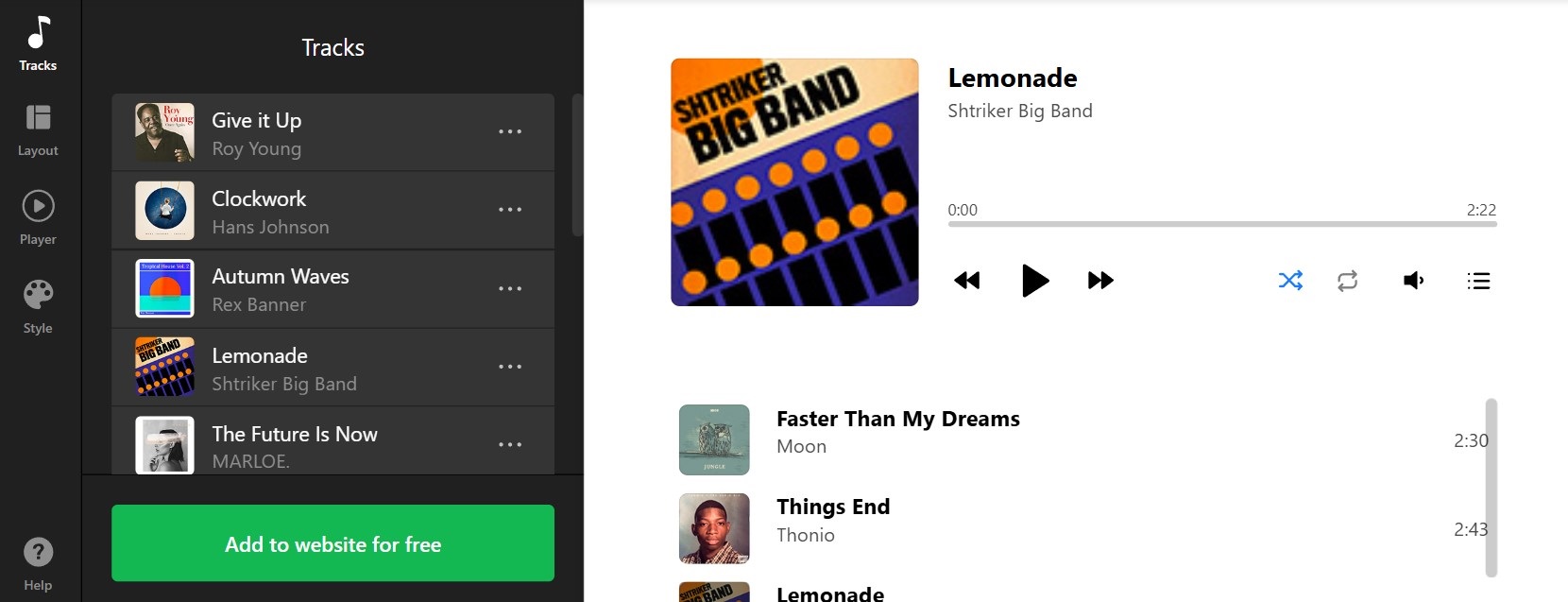The width and height of the screenshot is (1568, 602).
Task: Skip to the next track
Action: click(x=1100, y=281)
